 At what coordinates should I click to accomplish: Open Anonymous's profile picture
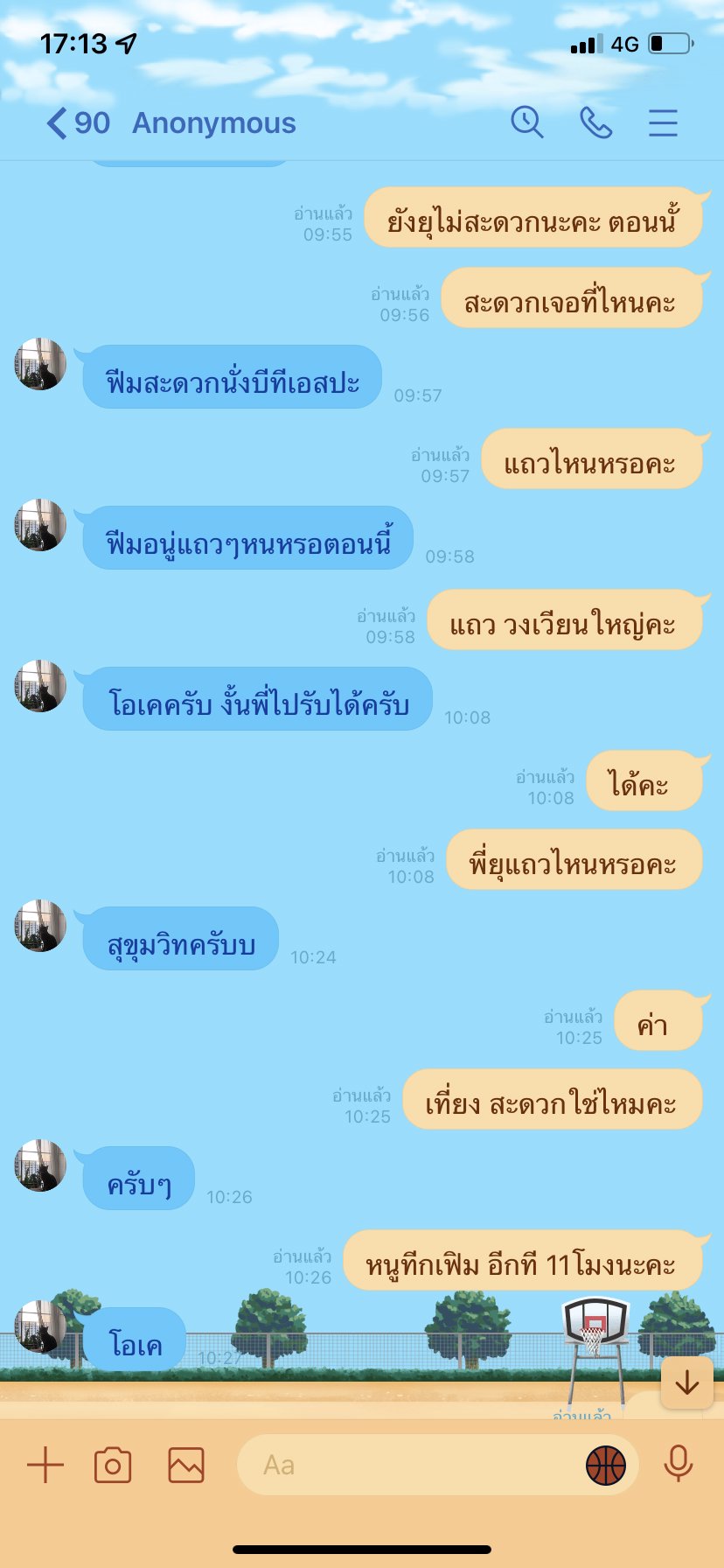(x=39, y=367)
